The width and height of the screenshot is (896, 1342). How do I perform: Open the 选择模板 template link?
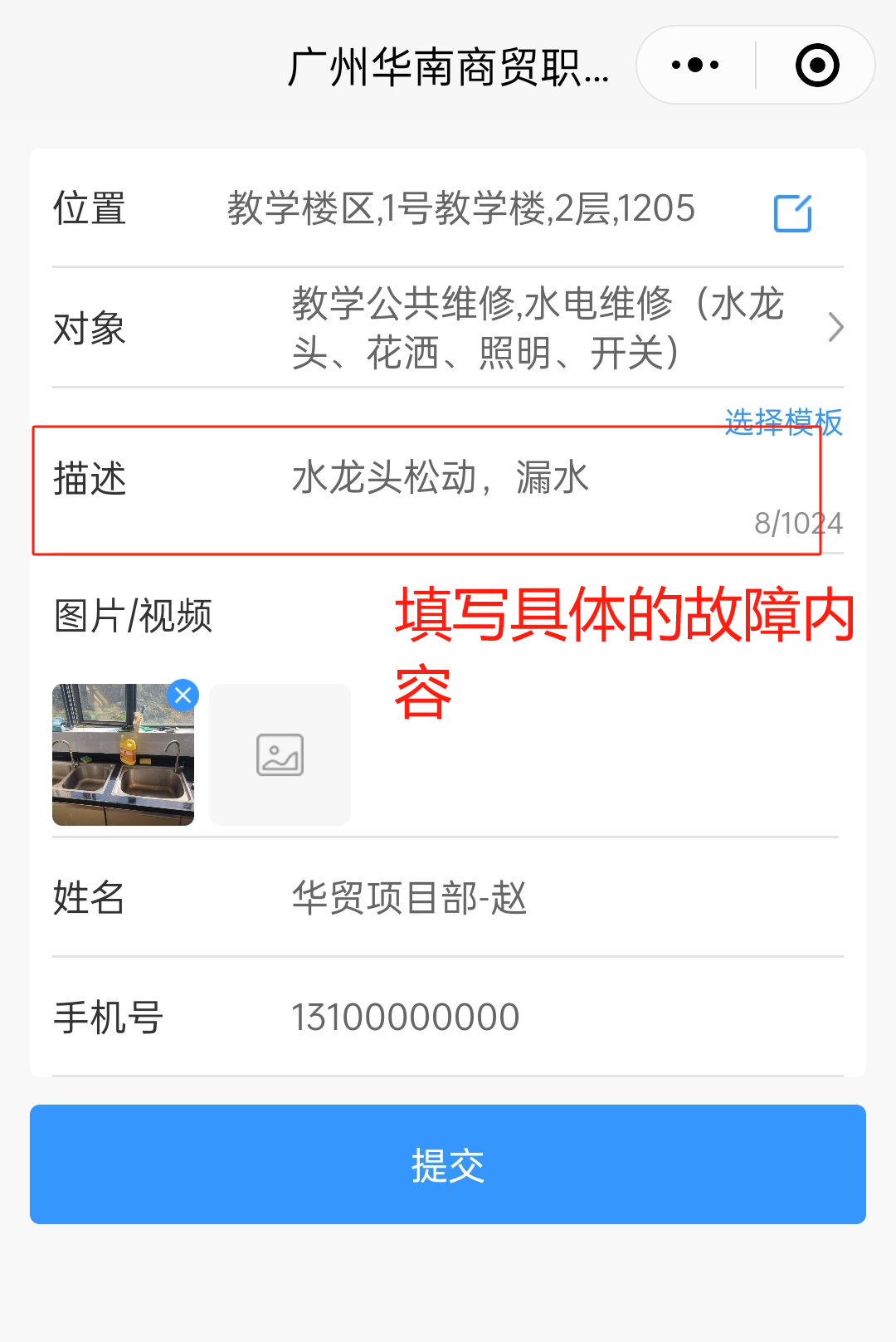(783, 422)
